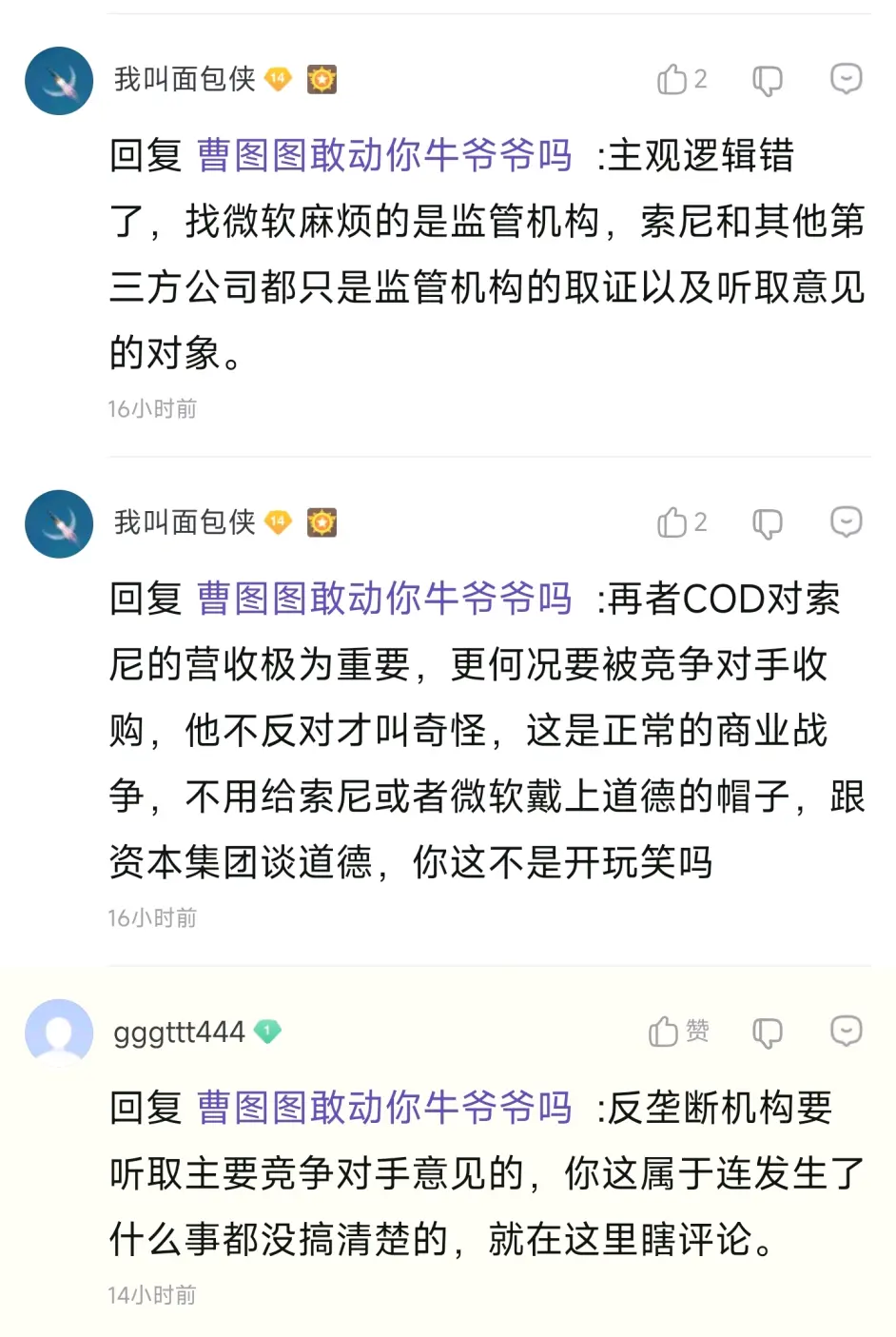Like 我叫面包侠's comment about 再者COD对索尼
Image resolution: width=896 pixels, height=1337 pixels.
tap(673, 522)
